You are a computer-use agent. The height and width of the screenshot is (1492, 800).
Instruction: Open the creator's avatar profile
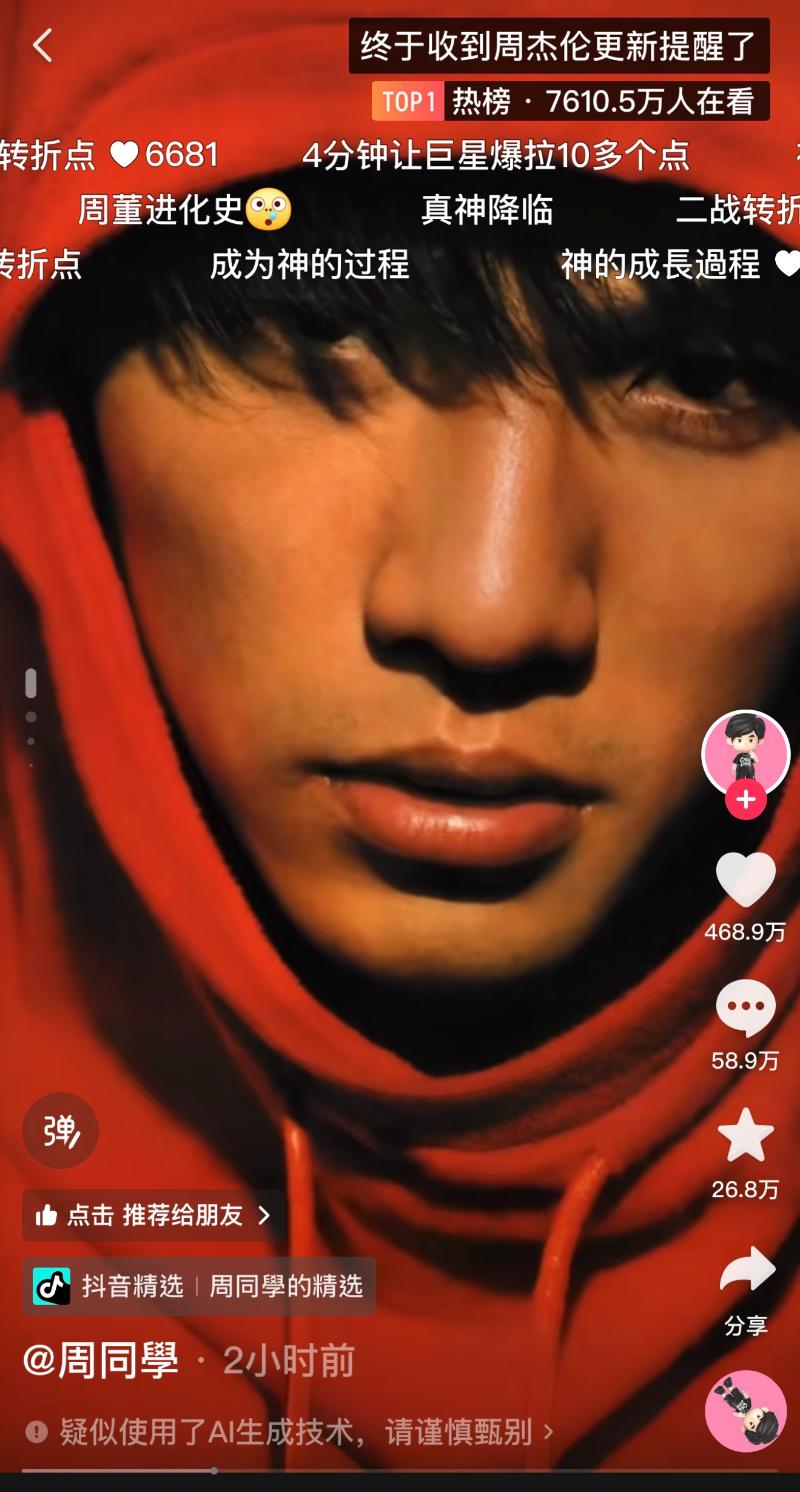(x=745, y=753)
